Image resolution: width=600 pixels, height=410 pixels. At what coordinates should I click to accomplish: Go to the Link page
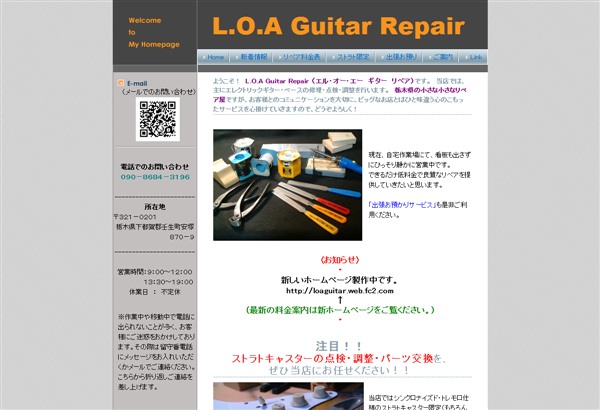tap(474, 57)
